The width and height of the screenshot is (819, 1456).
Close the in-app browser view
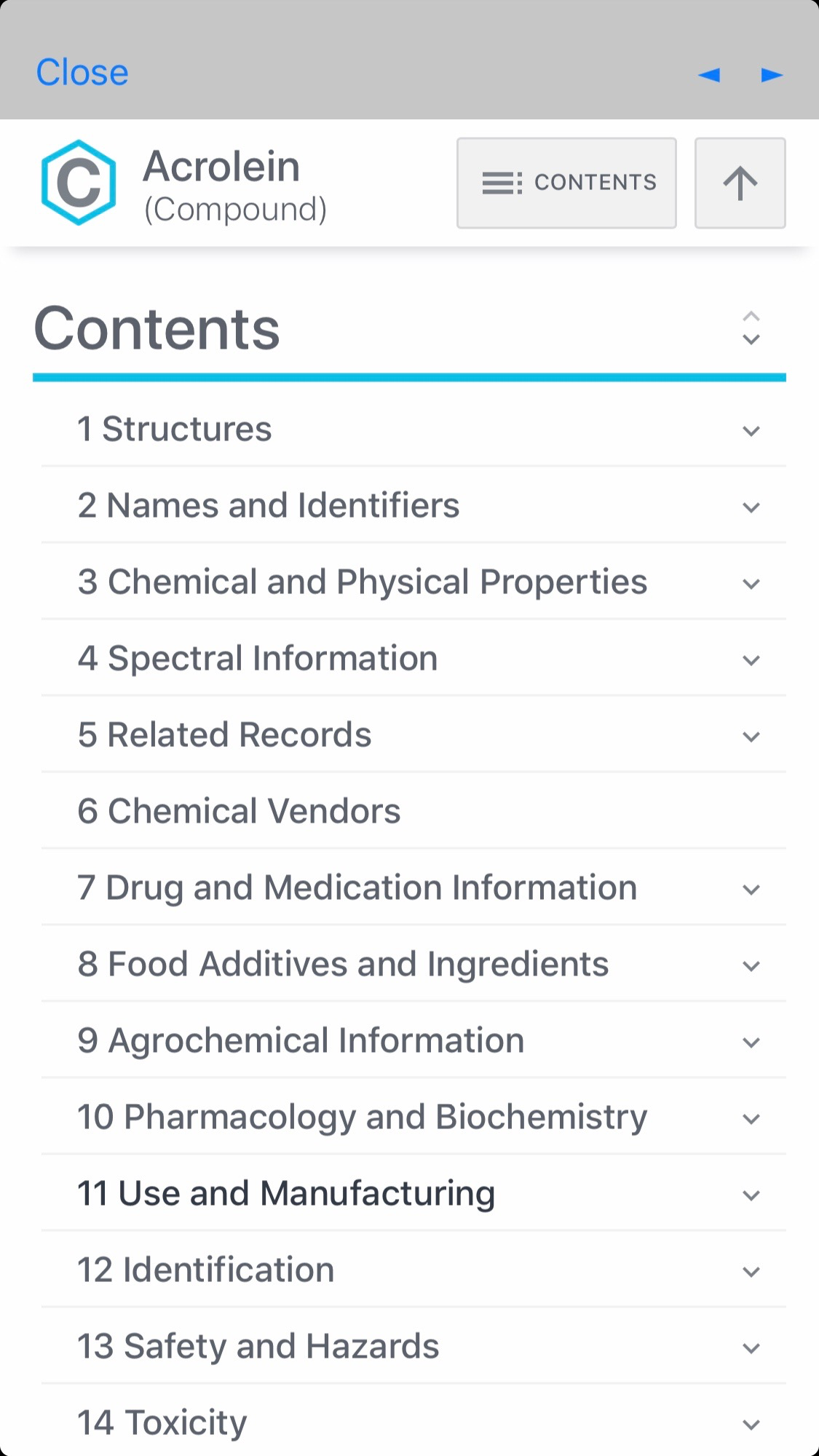click(82, 73)
